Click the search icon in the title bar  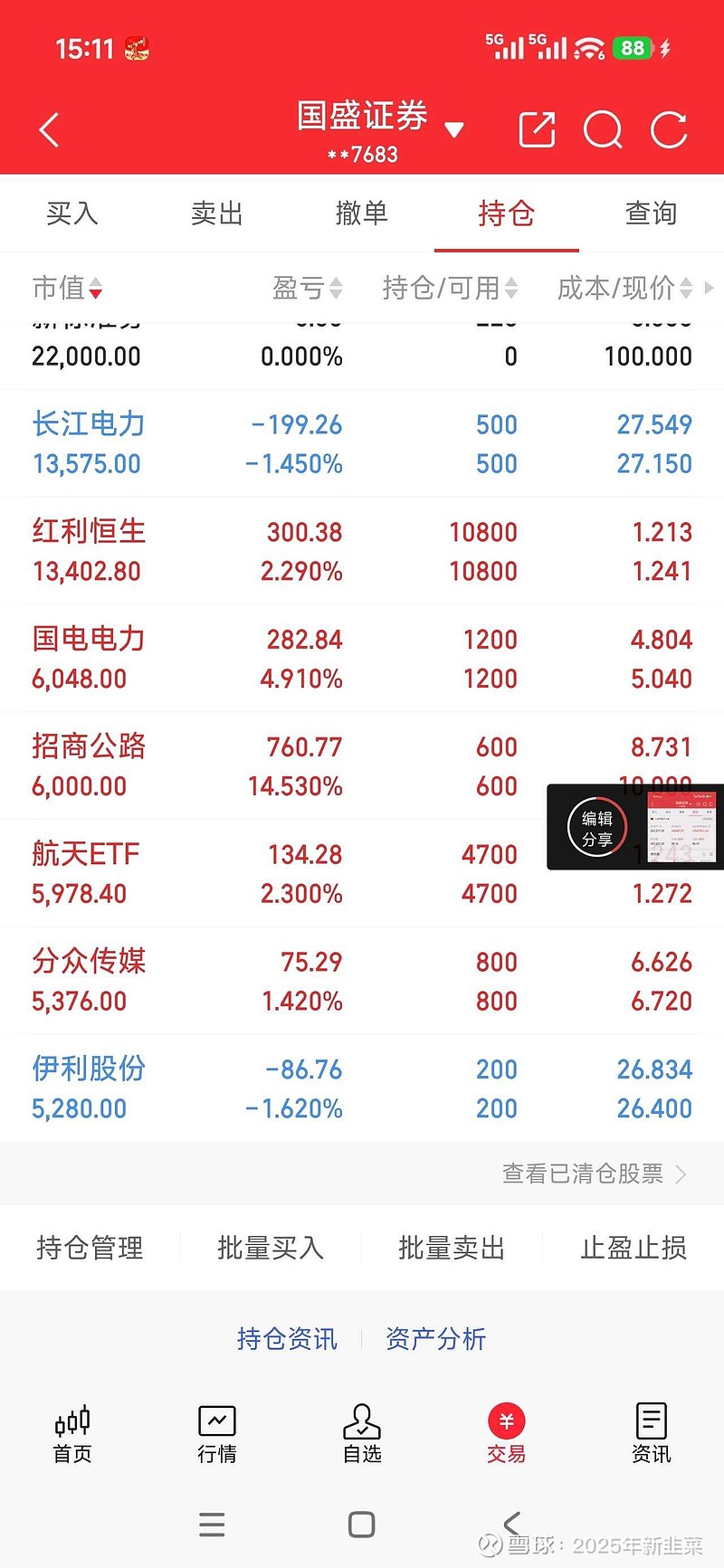602,129
